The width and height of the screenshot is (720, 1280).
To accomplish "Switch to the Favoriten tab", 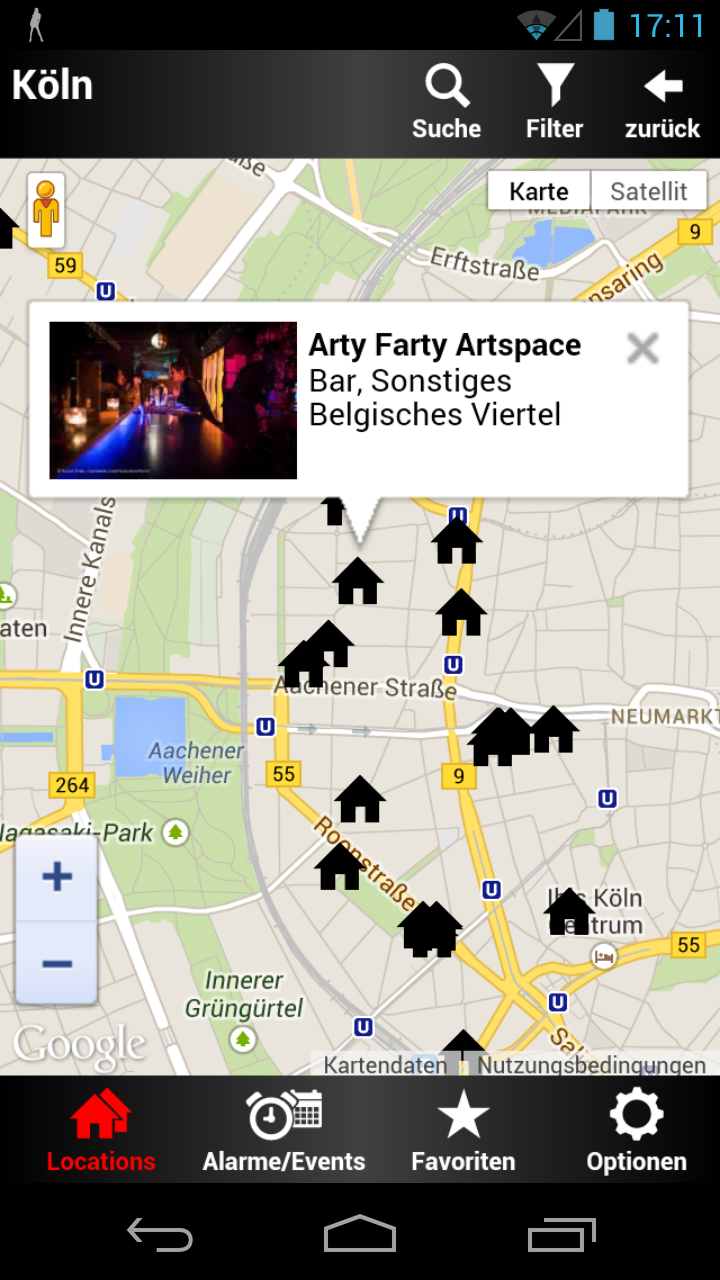I will [x=463, y=1131].
